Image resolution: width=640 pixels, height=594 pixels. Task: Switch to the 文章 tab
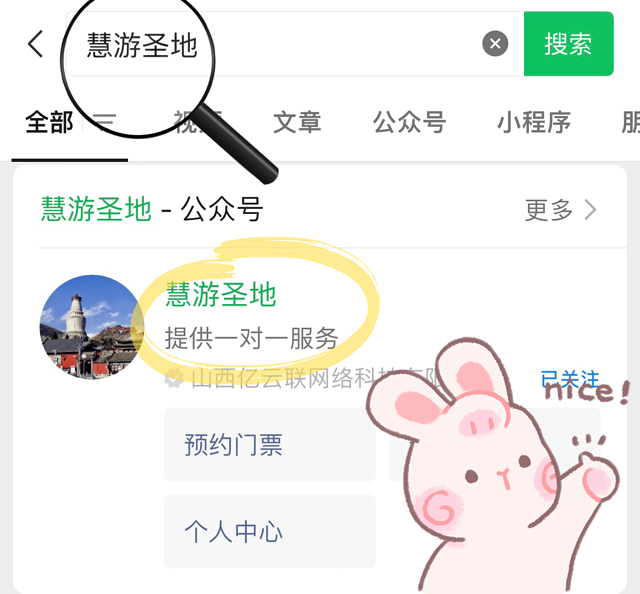pyautogui.click(x=297, y=123)
